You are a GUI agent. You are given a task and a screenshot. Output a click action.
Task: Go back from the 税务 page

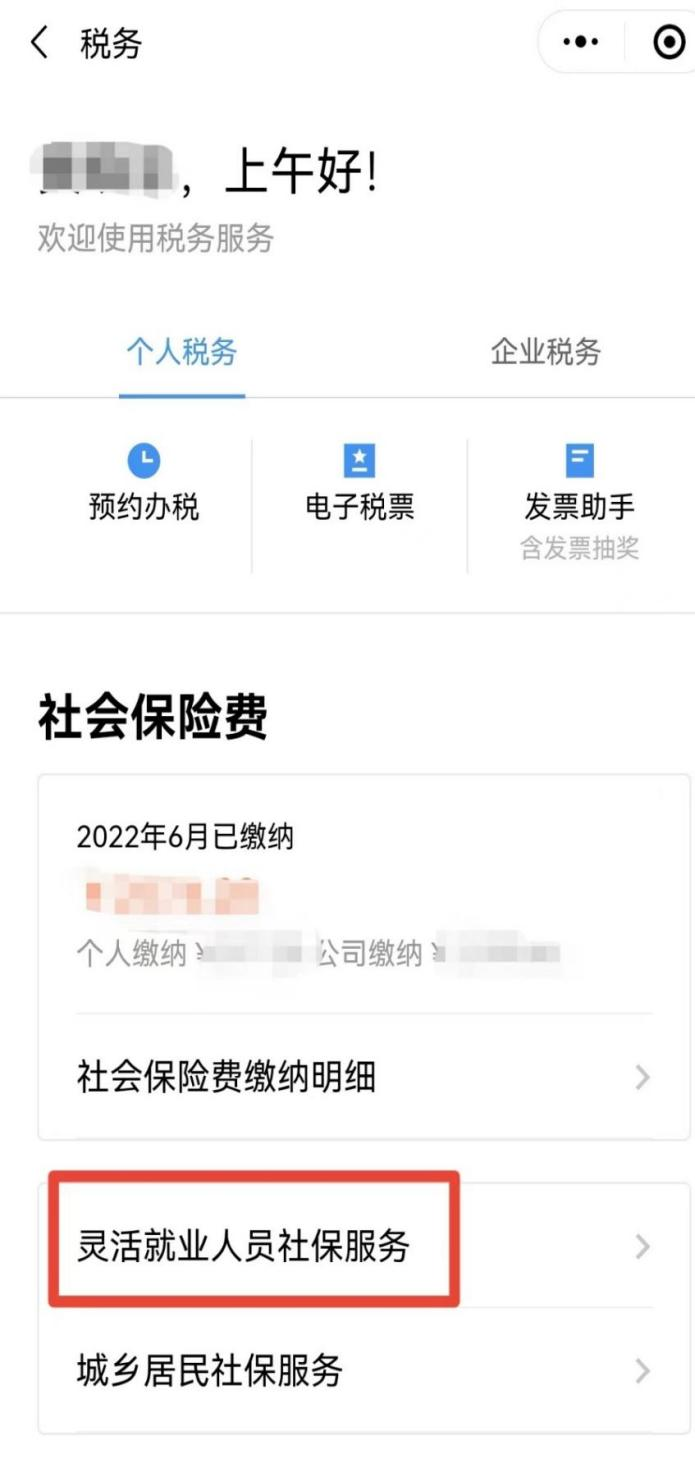tap(40, 45)
